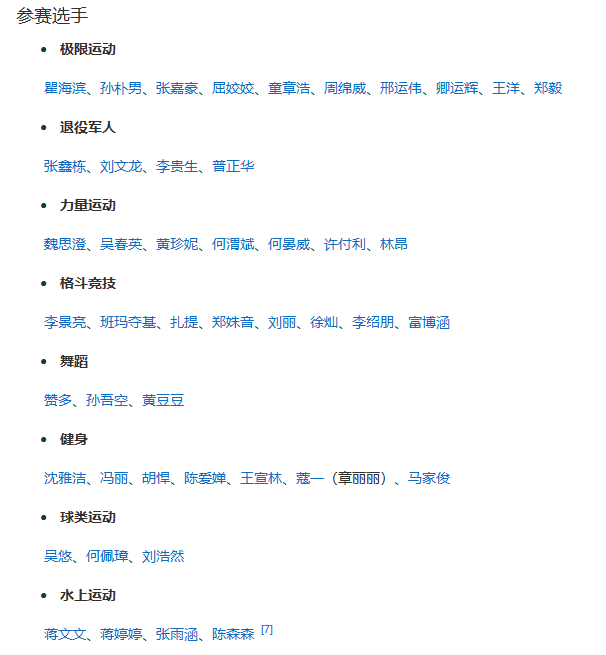Open the link for 吴悠
The width and height of the screenshot is (606, 655).
[57, 556]
